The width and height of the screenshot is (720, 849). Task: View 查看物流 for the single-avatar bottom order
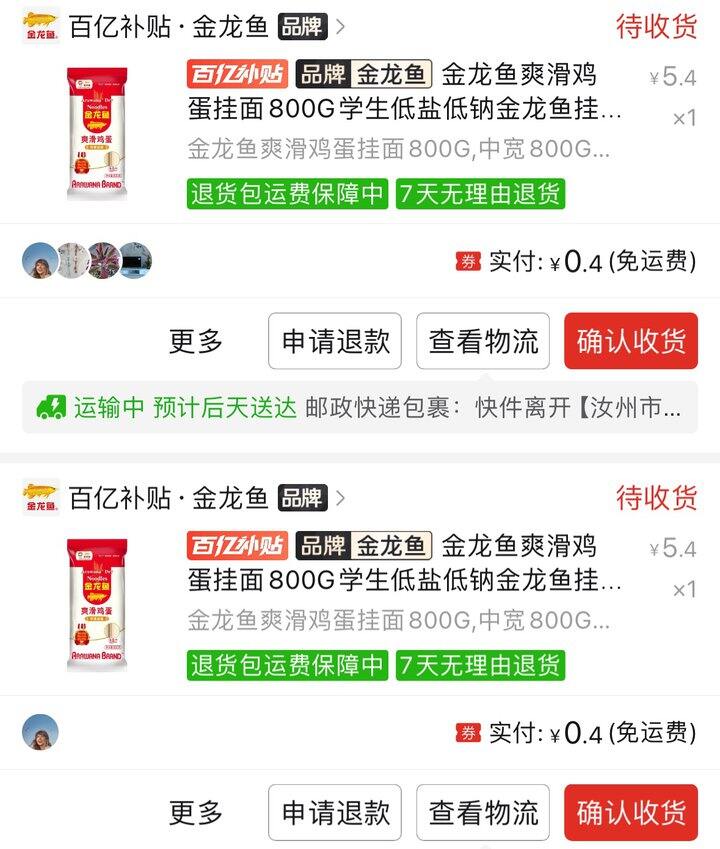click(483, 812)
